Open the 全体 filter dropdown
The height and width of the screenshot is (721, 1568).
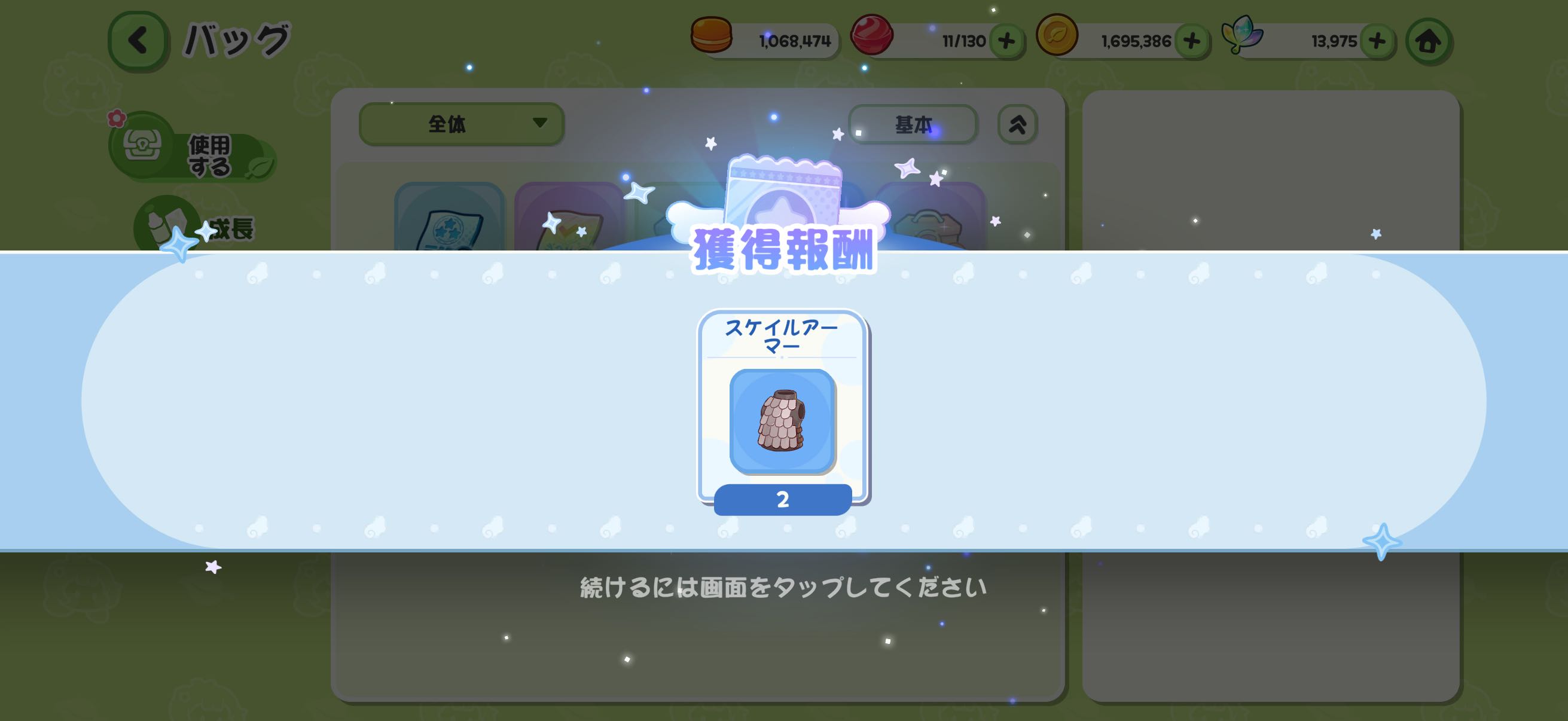coord(462,124)
